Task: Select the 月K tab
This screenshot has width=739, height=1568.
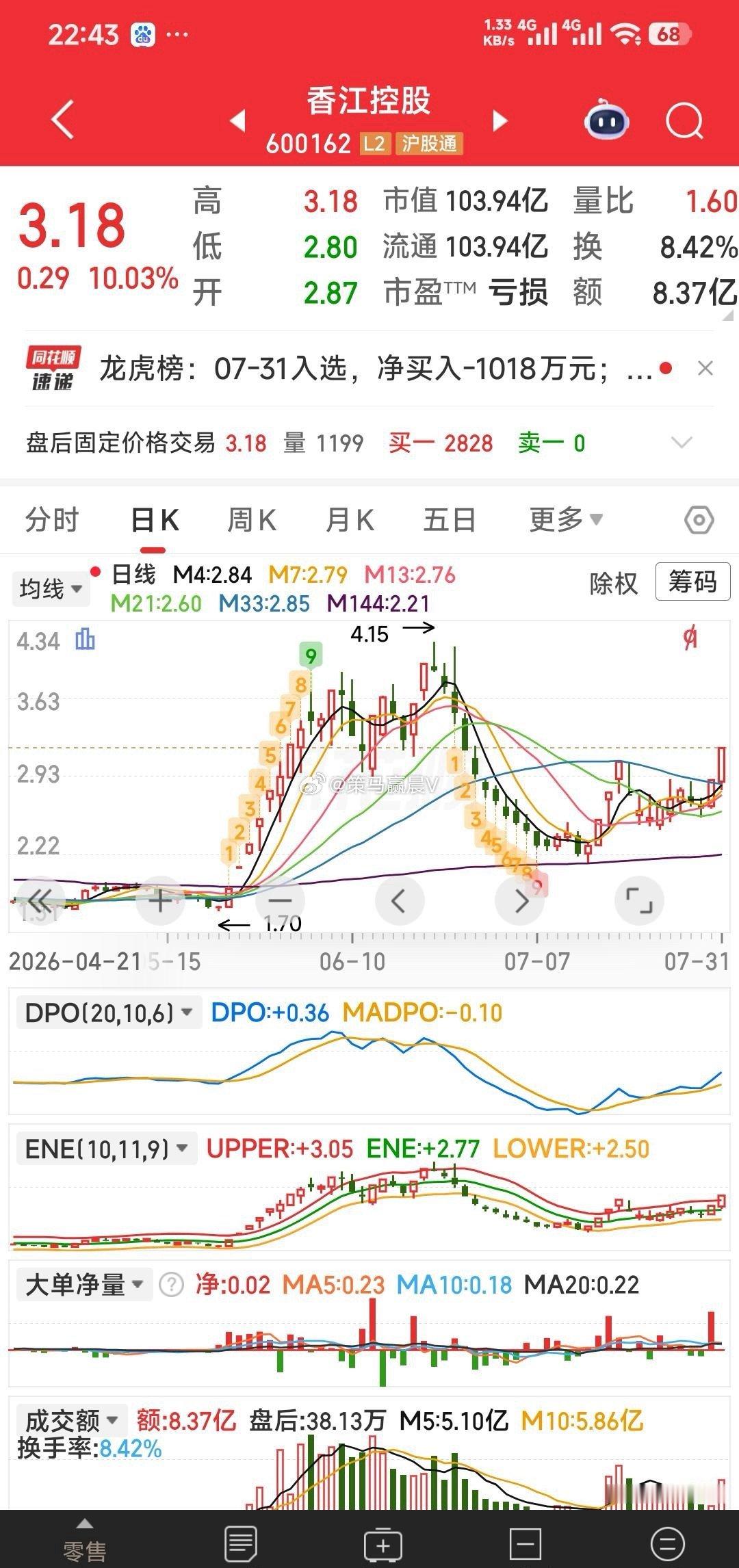Action: [x=350, y=520]
